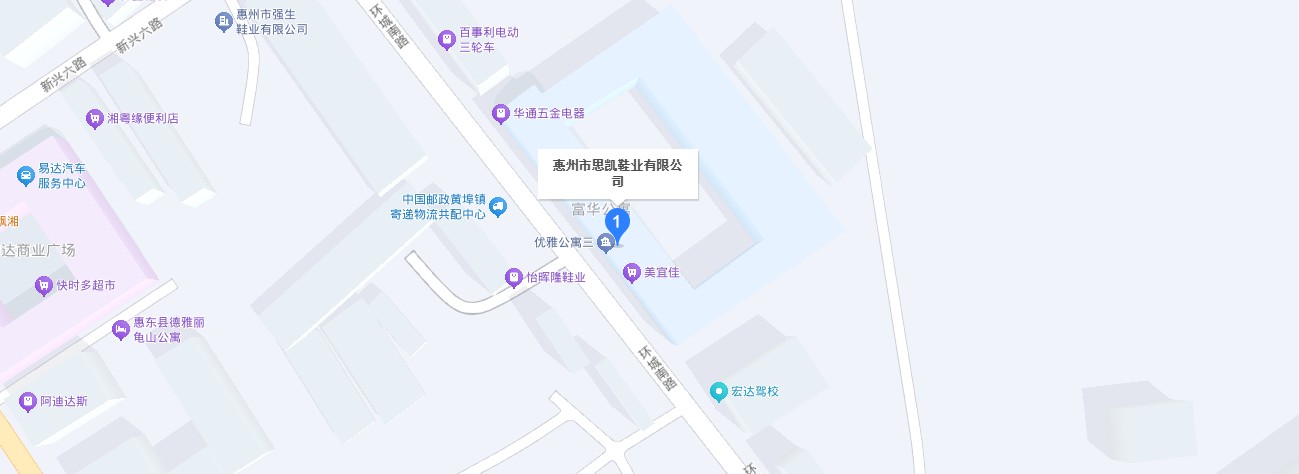Screen dimensions: 1299x474
Task: Open the 惠州市思凯鞋业有限公司 info label
Action: [x=617, y=173]
